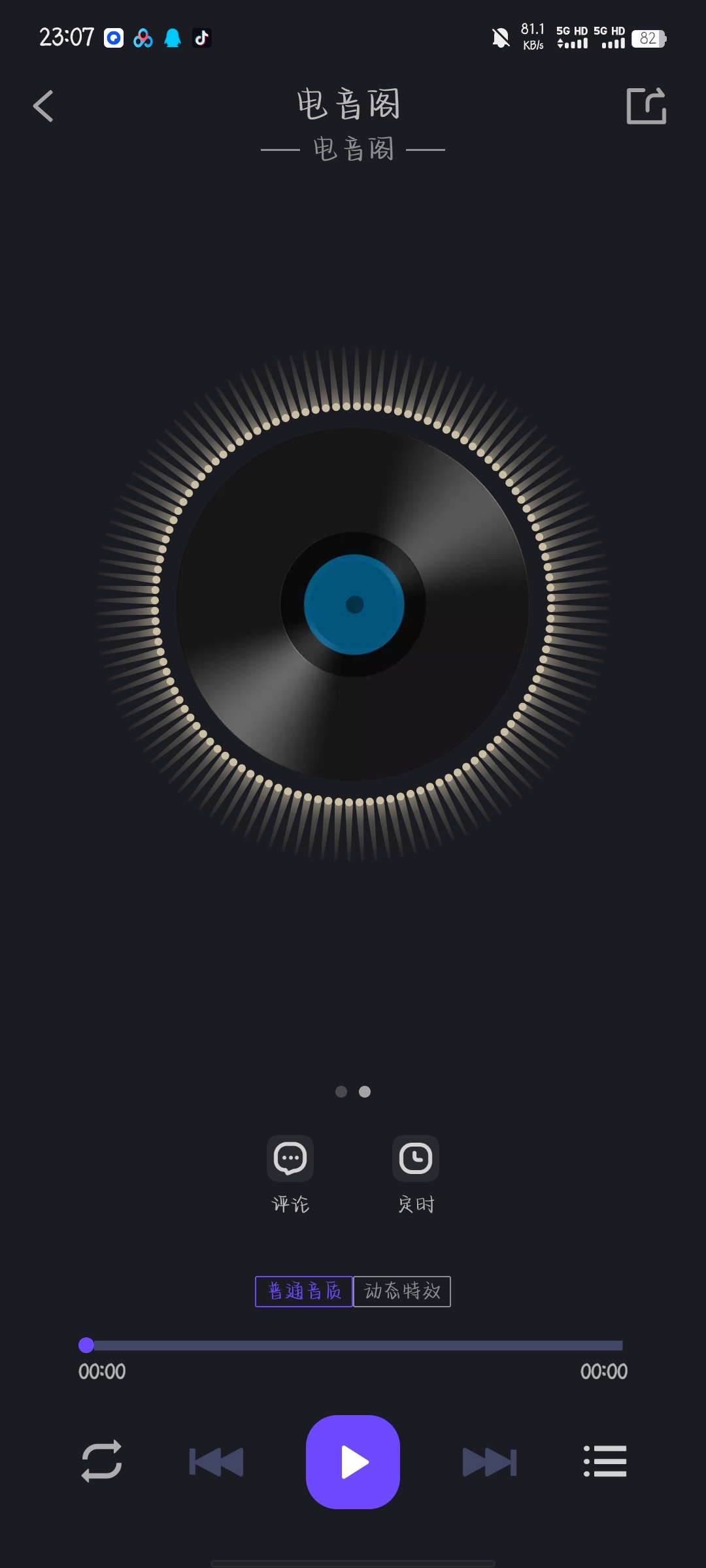Share this track via the share icon

tap(646, 106)
